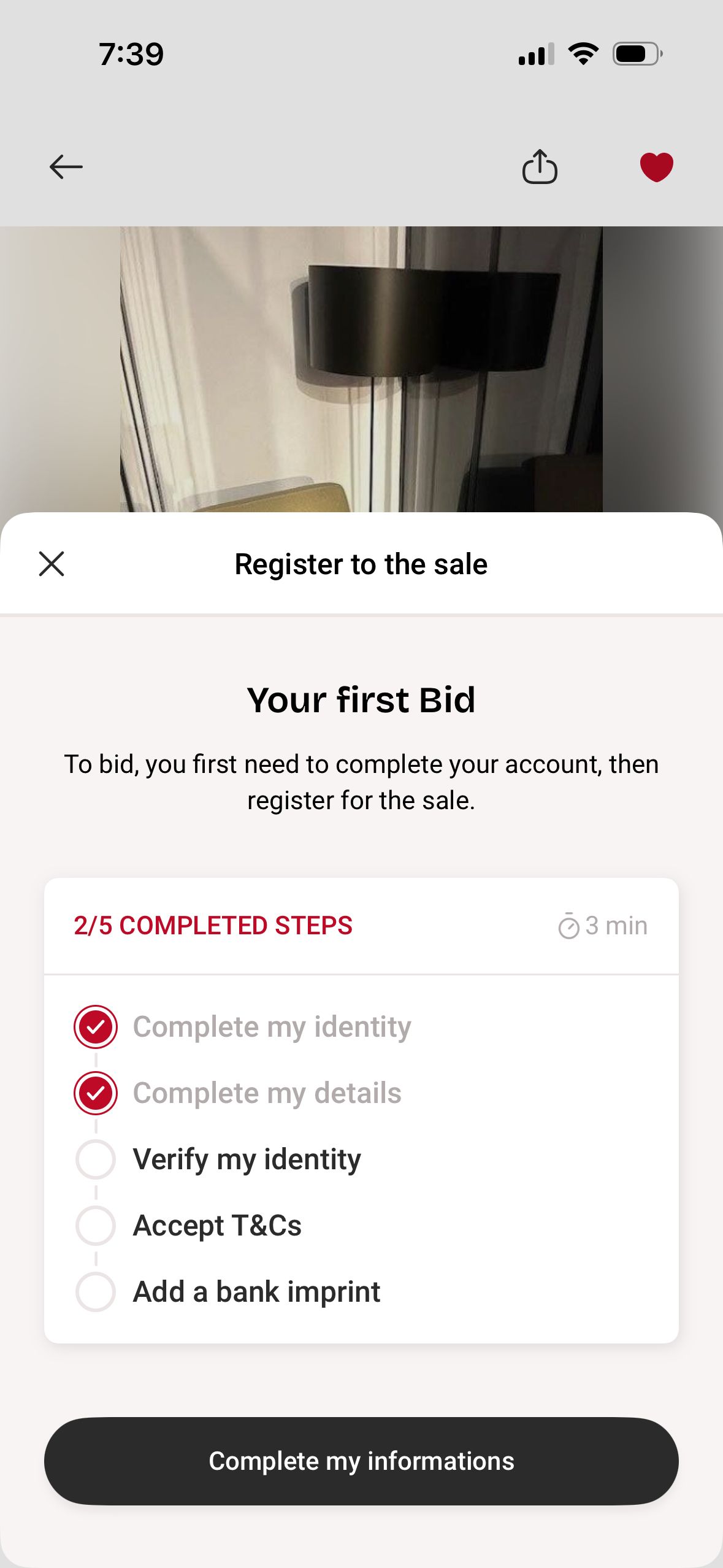Select the empty circle for Verify my identity
The width and height of the screenshot is (723, 1568).
click(95, 1159)
